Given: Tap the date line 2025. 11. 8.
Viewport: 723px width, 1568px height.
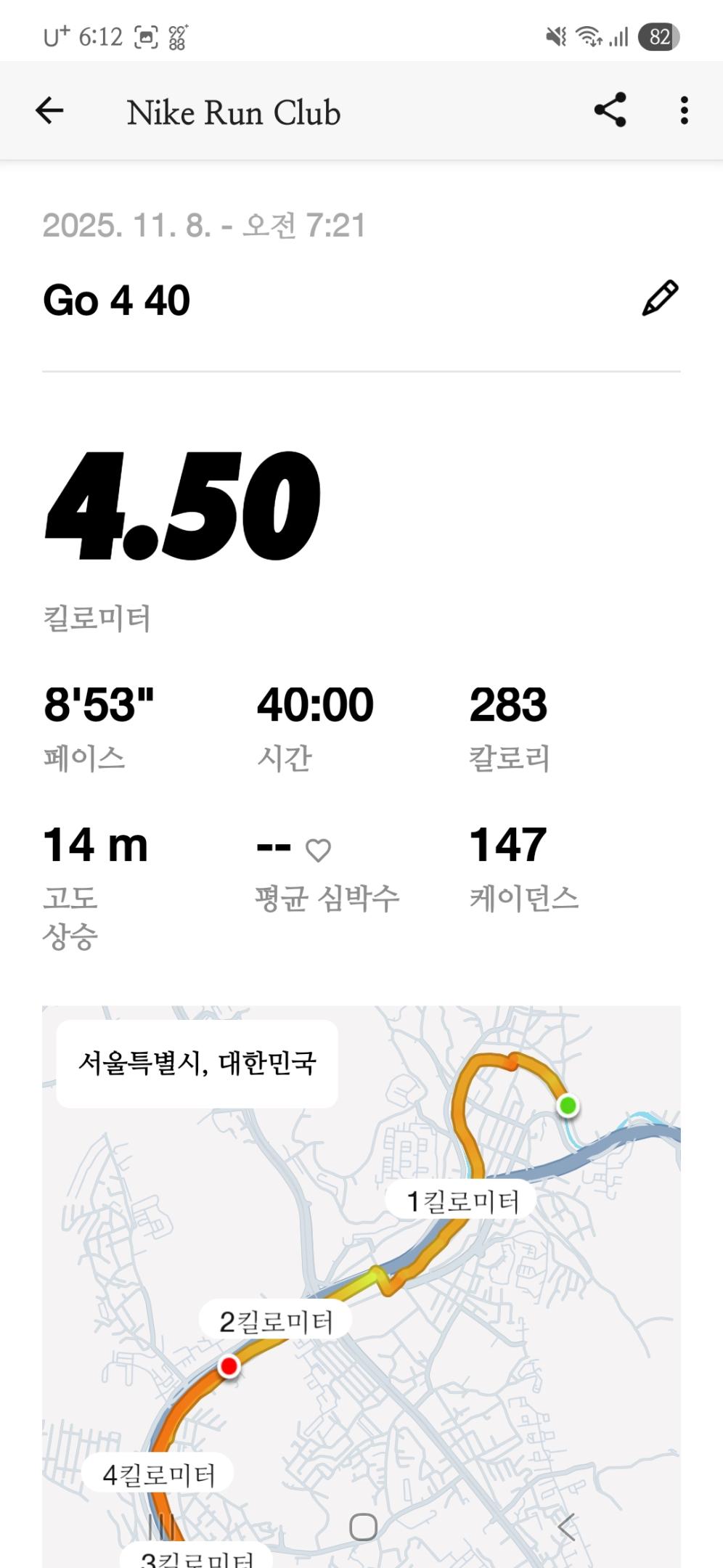Looking at the screenshot, I should [x=204, y=226].
